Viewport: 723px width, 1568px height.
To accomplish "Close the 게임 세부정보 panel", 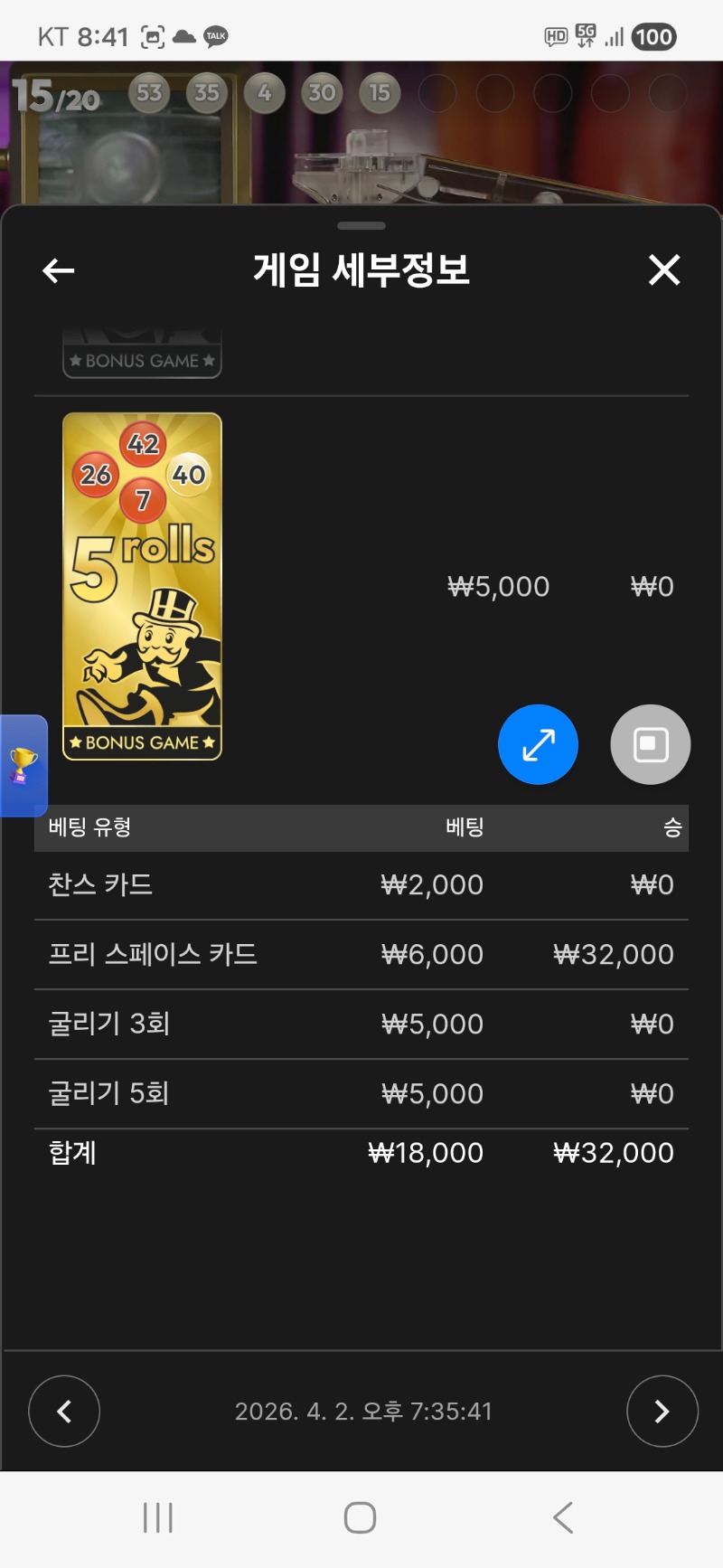I will tap(663, 270).
